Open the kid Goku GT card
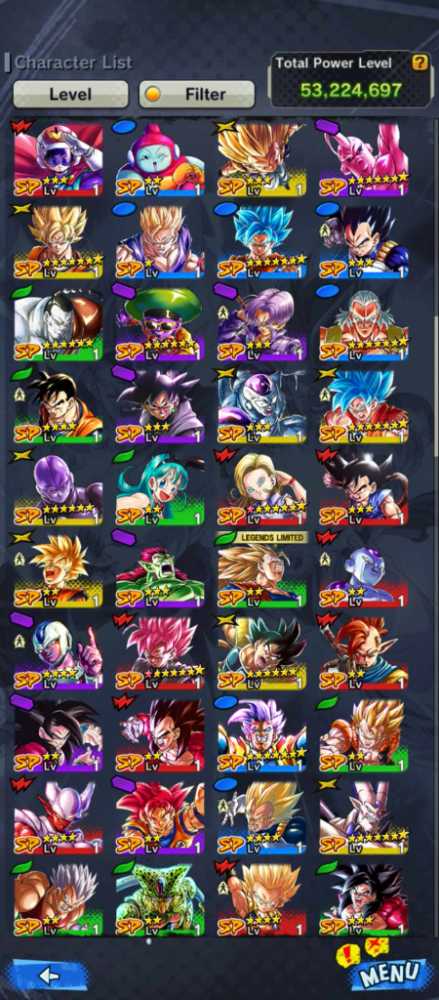Image resolution: width=439 pixels, height=1000 pixels. (x=363, y=488)
